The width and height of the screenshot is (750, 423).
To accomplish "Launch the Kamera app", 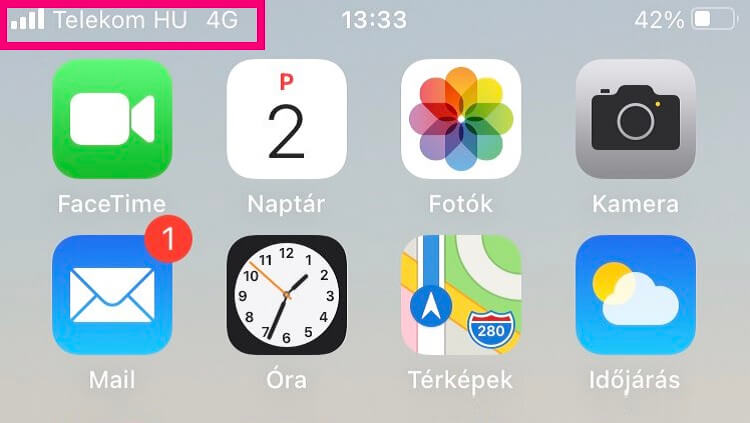I will (x=635, y=119).
